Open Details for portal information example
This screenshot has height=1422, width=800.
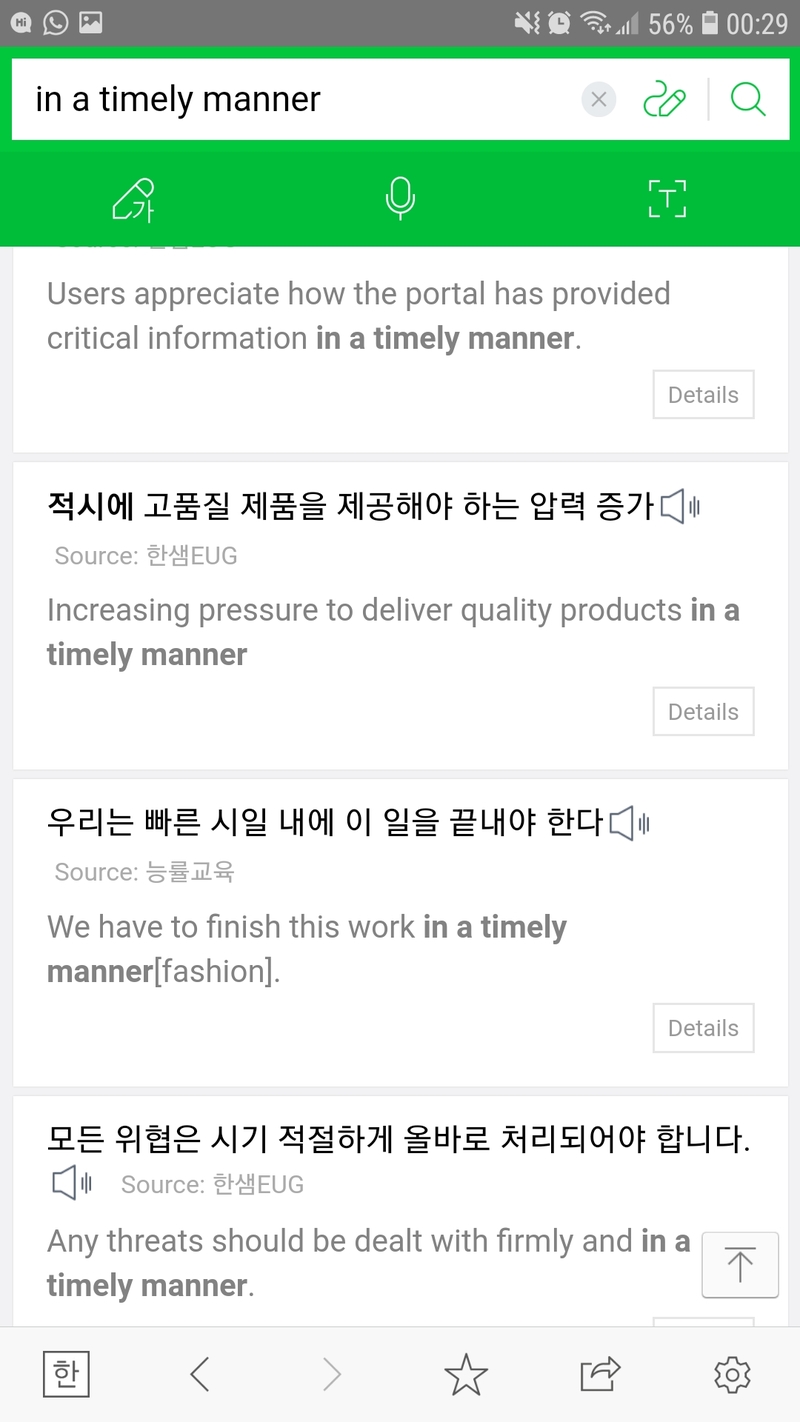703,395
